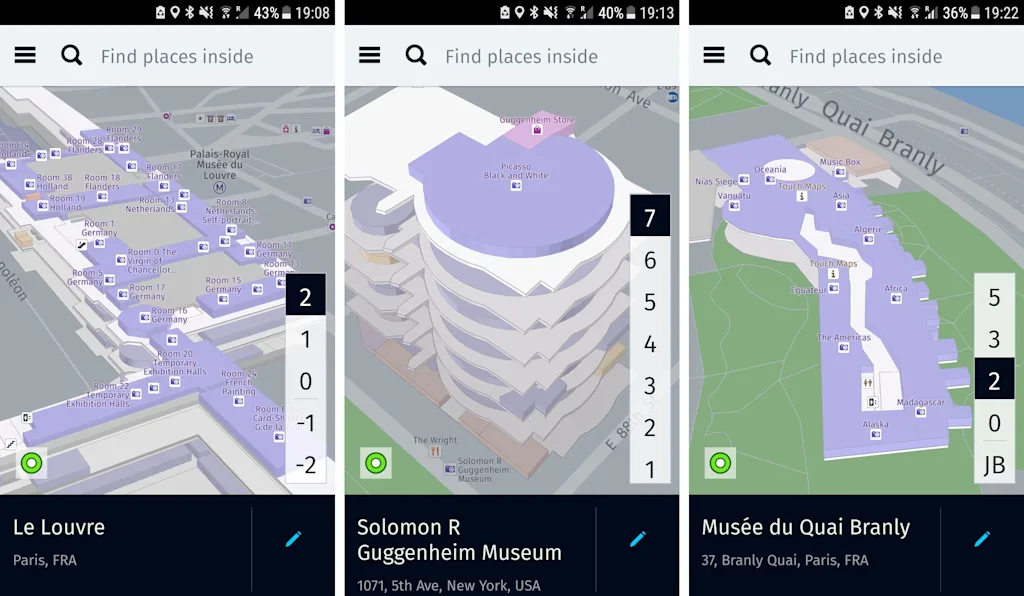Tap the search icon on the Guggenheim screen

416,56
